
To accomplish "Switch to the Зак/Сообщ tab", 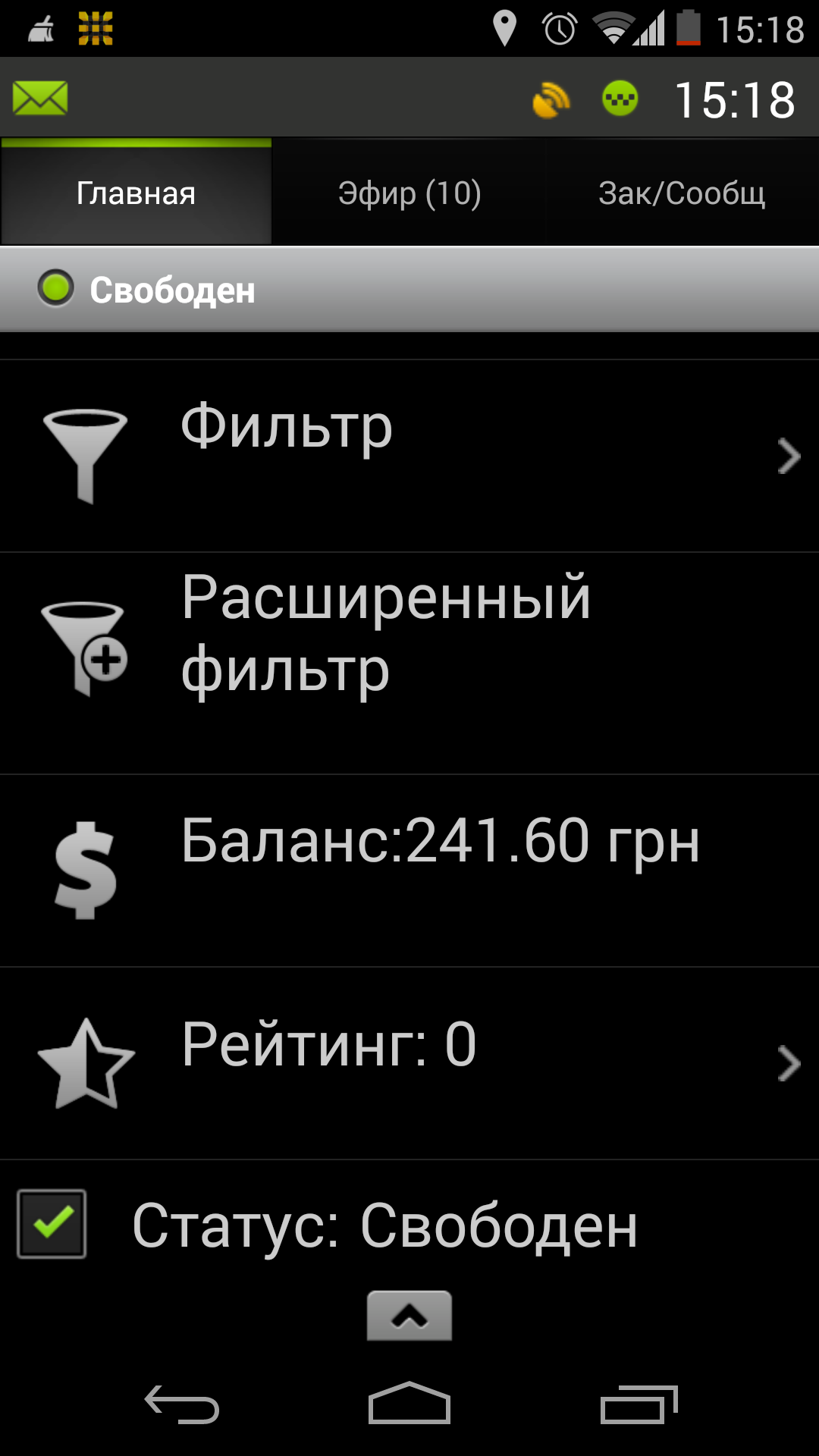I will (x=681, y=193).
